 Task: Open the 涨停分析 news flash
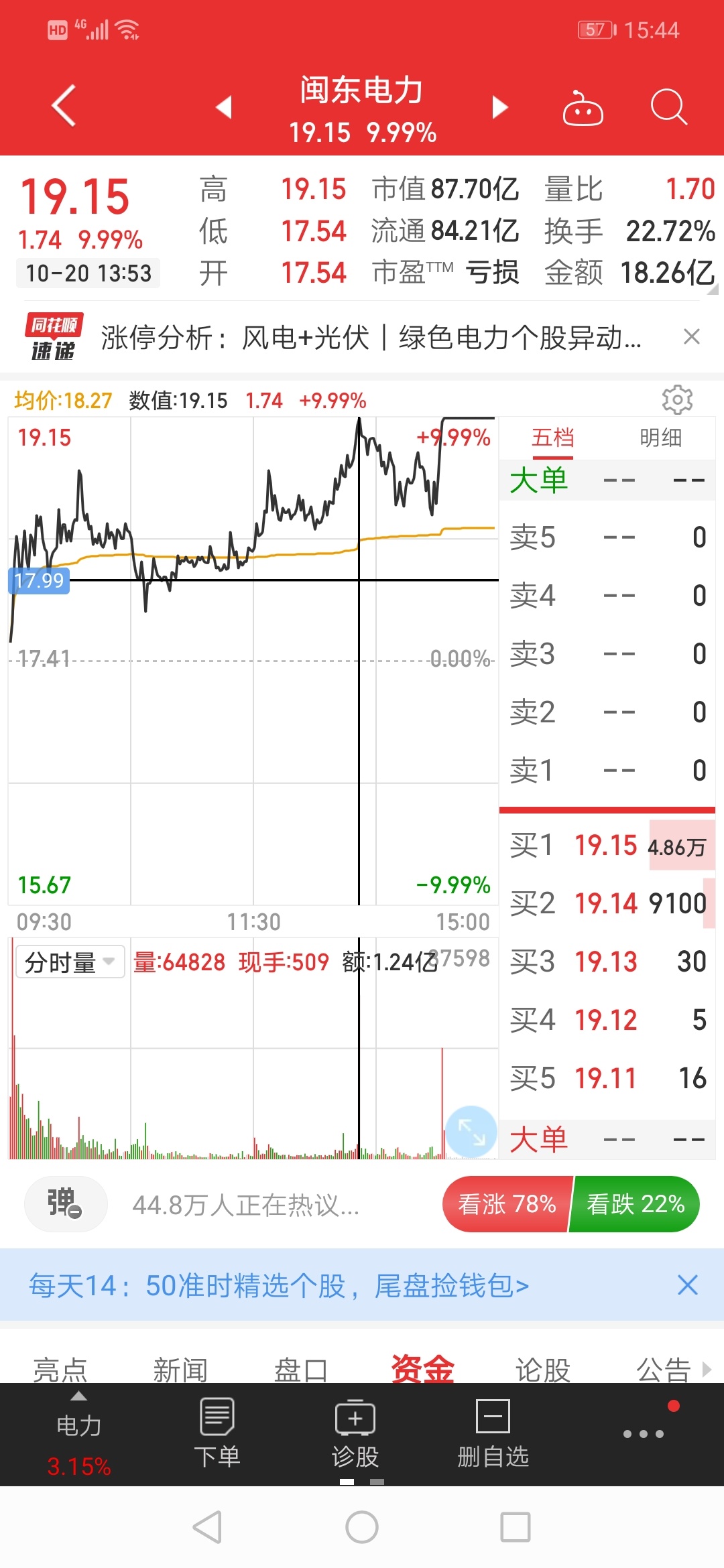pos(371,338)
